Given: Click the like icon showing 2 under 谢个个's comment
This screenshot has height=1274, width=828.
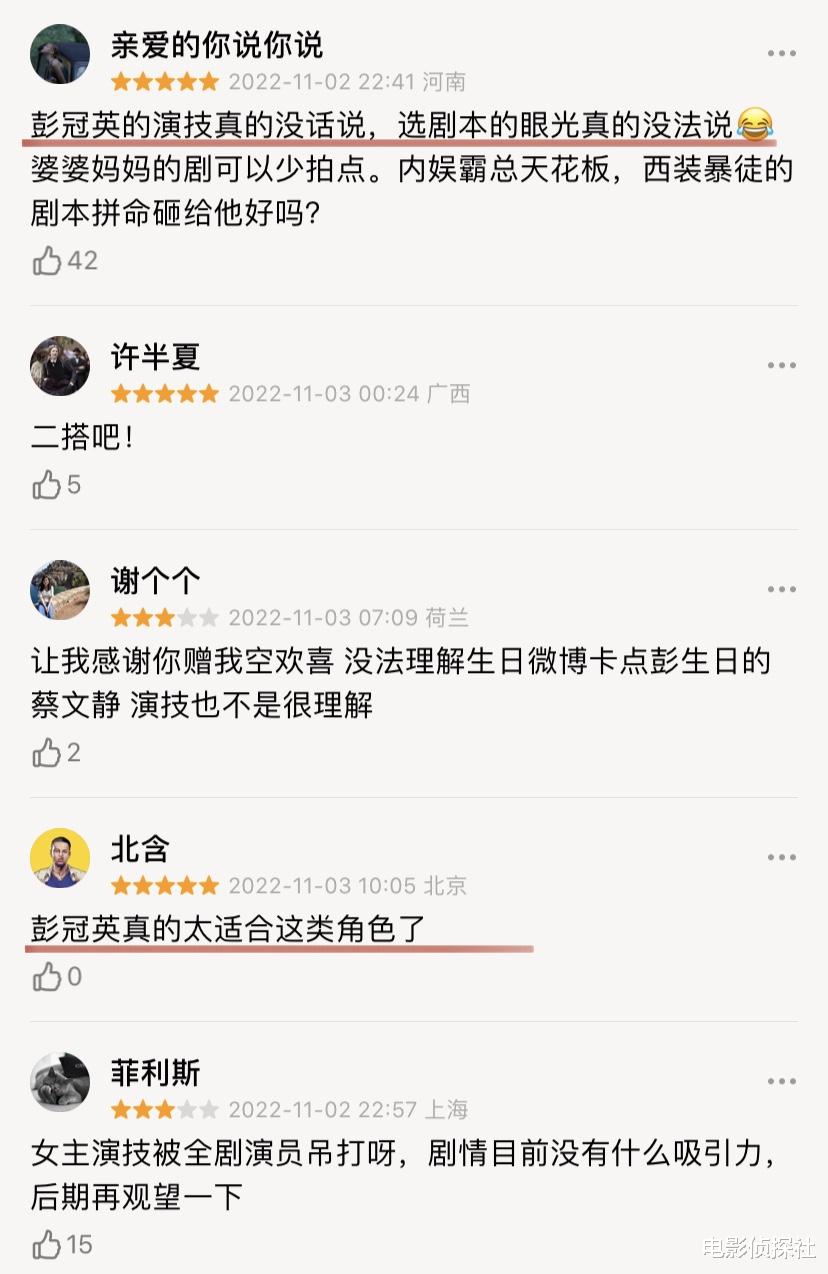Looking at the screenshot, I should (x=48, y=752).
